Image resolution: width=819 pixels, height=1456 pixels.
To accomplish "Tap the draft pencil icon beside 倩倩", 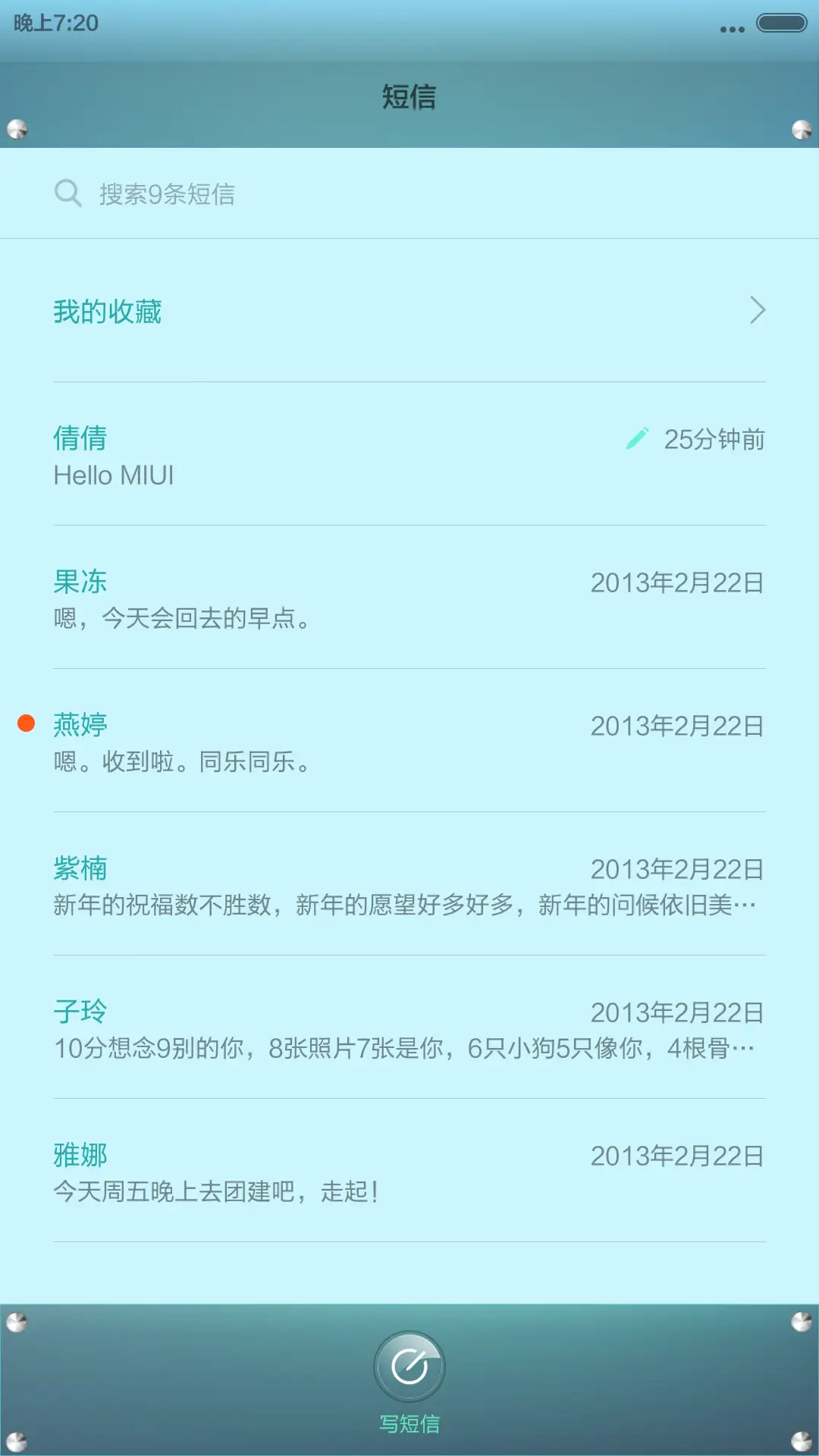I will 638,438.
